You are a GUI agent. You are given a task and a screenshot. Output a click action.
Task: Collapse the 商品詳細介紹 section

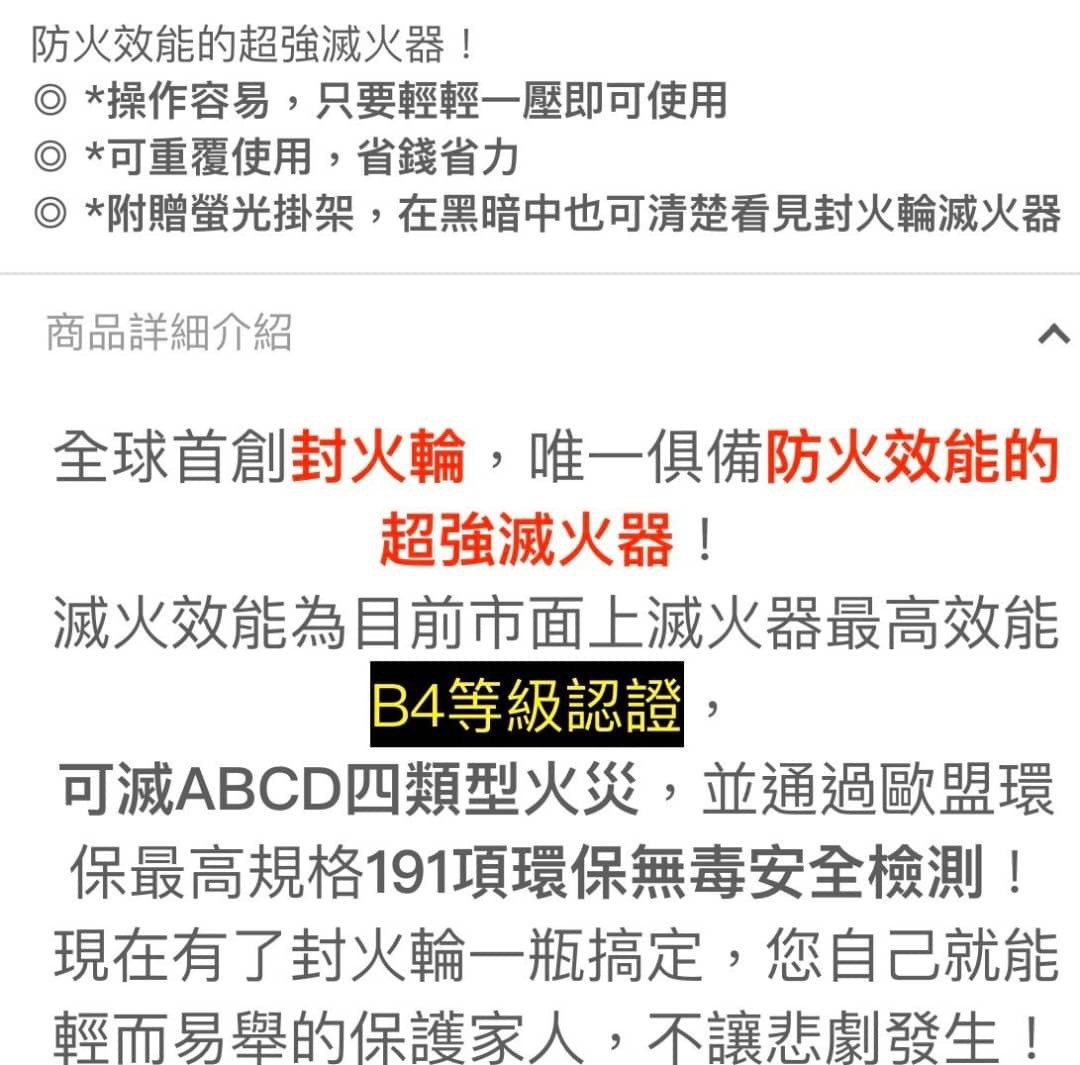tap(1053, 335)
